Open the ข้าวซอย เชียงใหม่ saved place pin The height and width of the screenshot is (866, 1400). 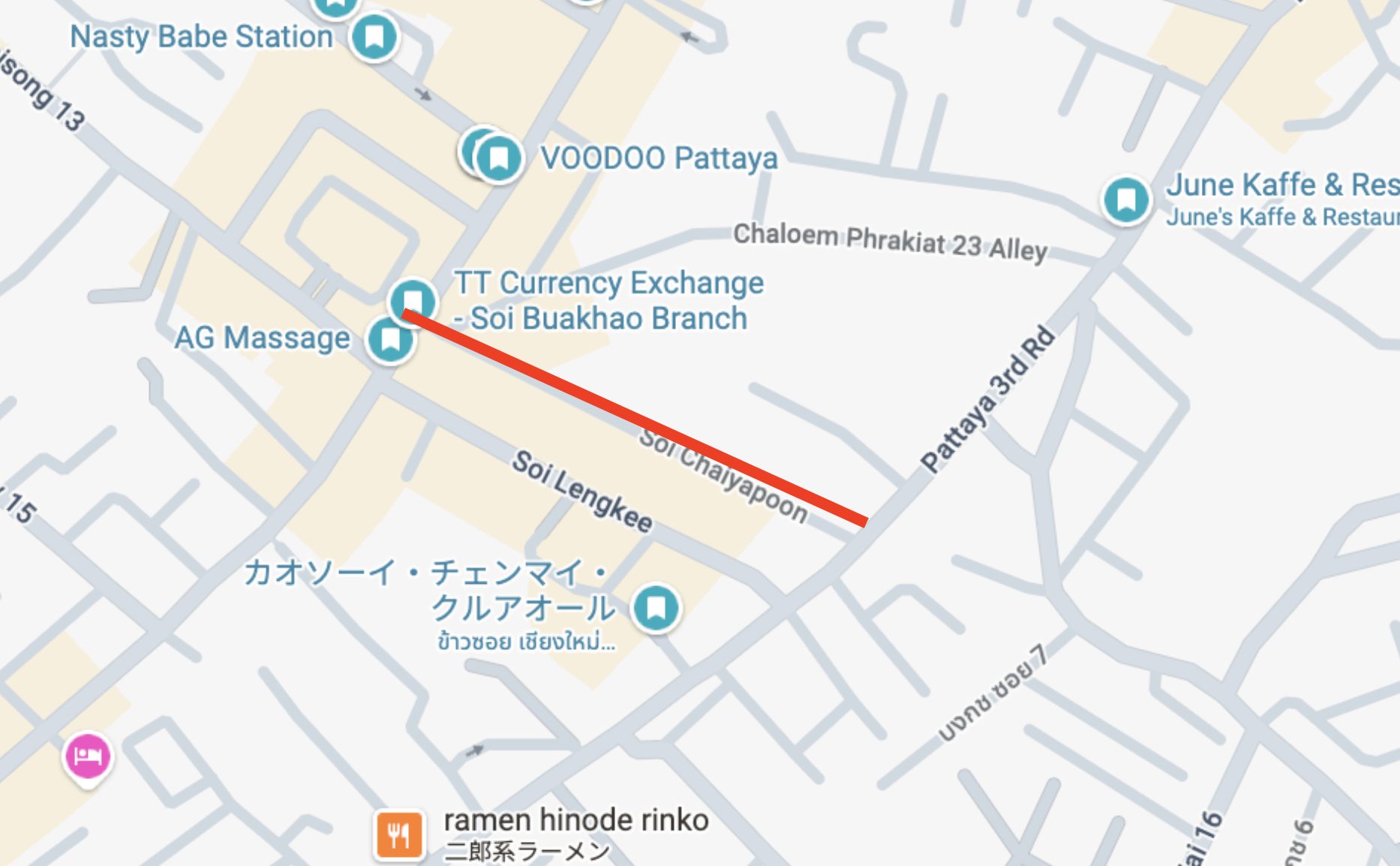[656, 607]
